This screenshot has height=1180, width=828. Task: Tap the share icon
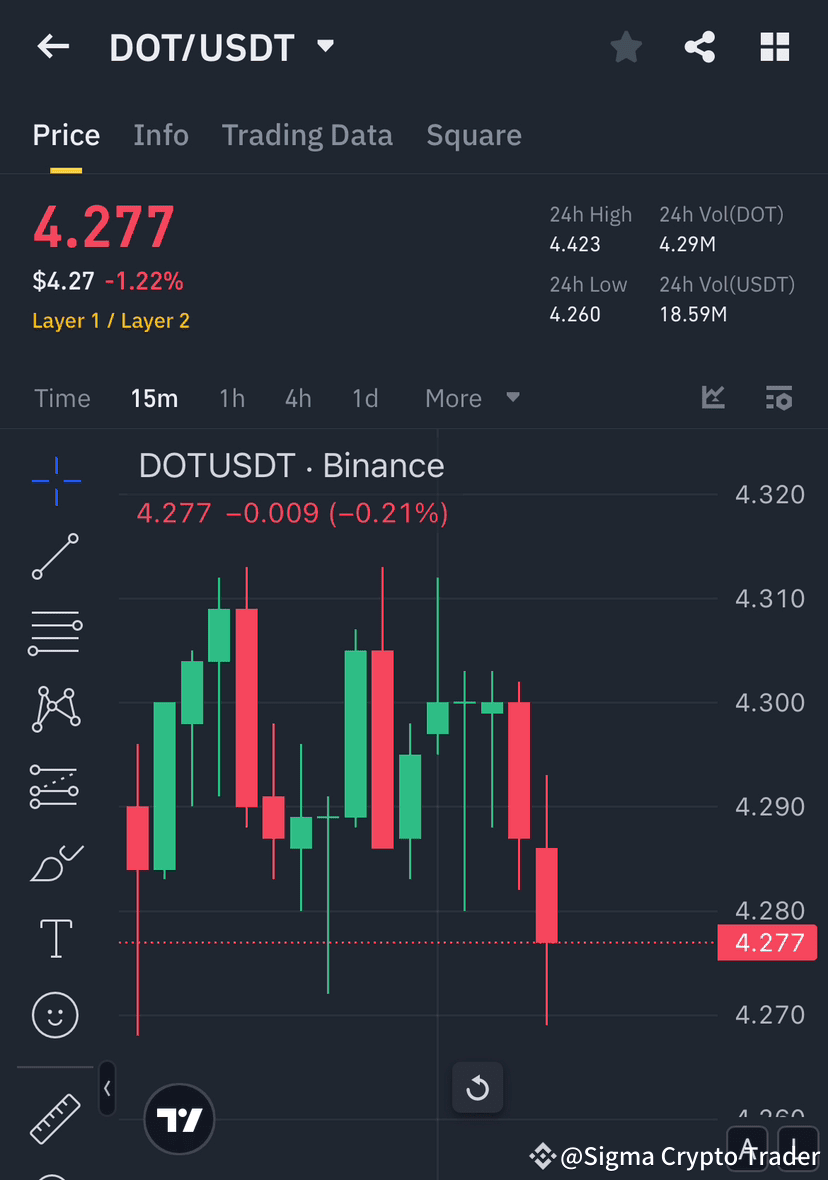pos(700,46)
